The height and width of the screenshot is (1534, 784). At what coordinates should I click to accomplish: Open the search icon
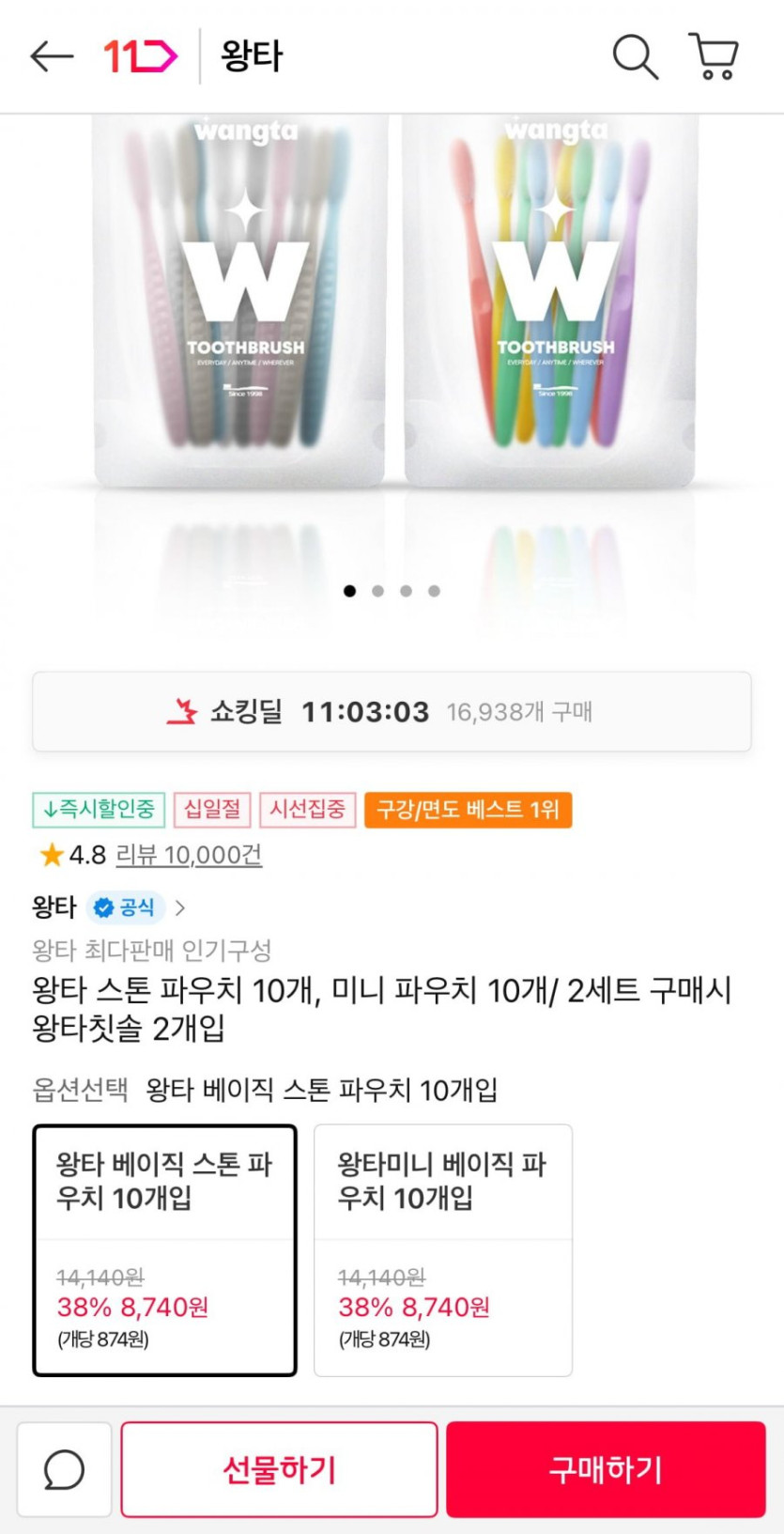click(635, 56)
